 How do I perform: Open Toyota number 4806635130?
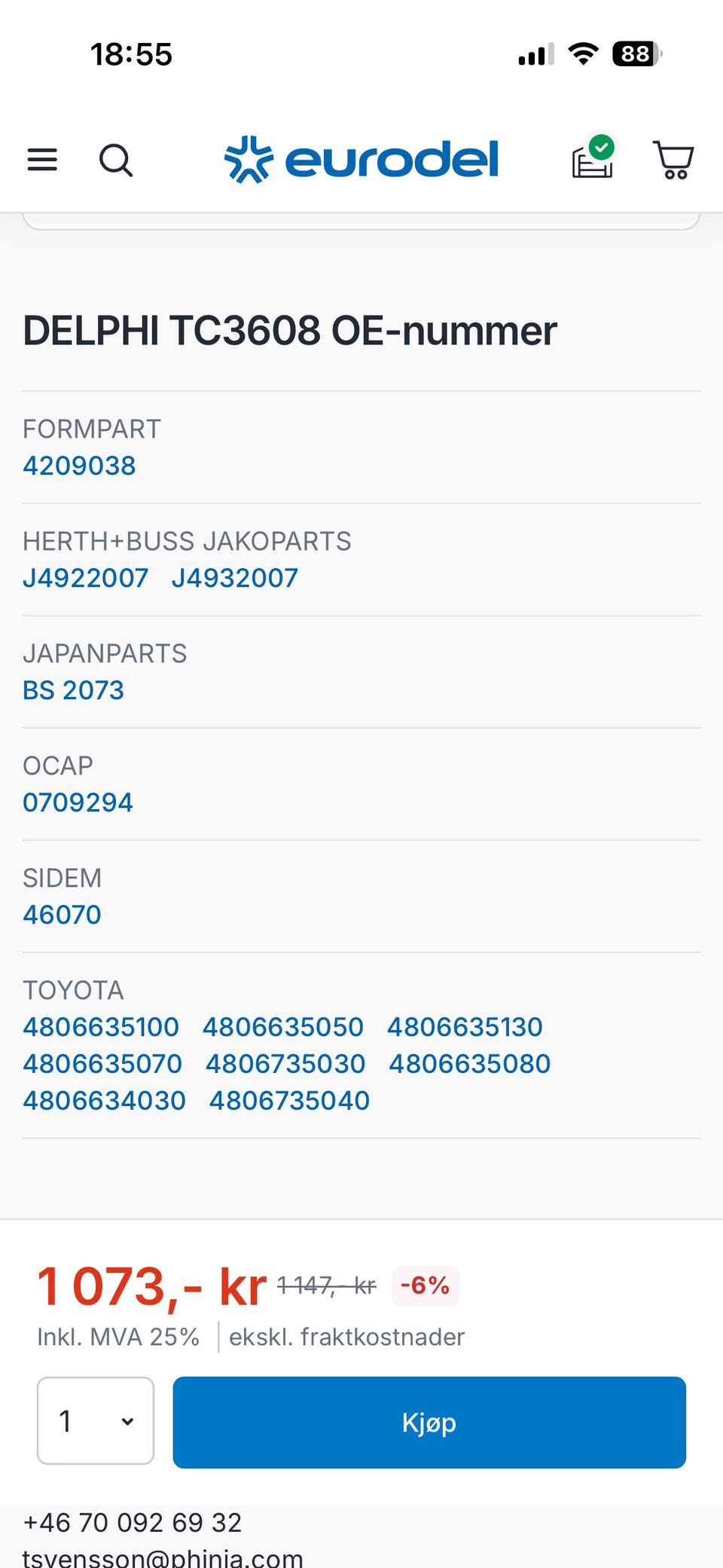465,1027
